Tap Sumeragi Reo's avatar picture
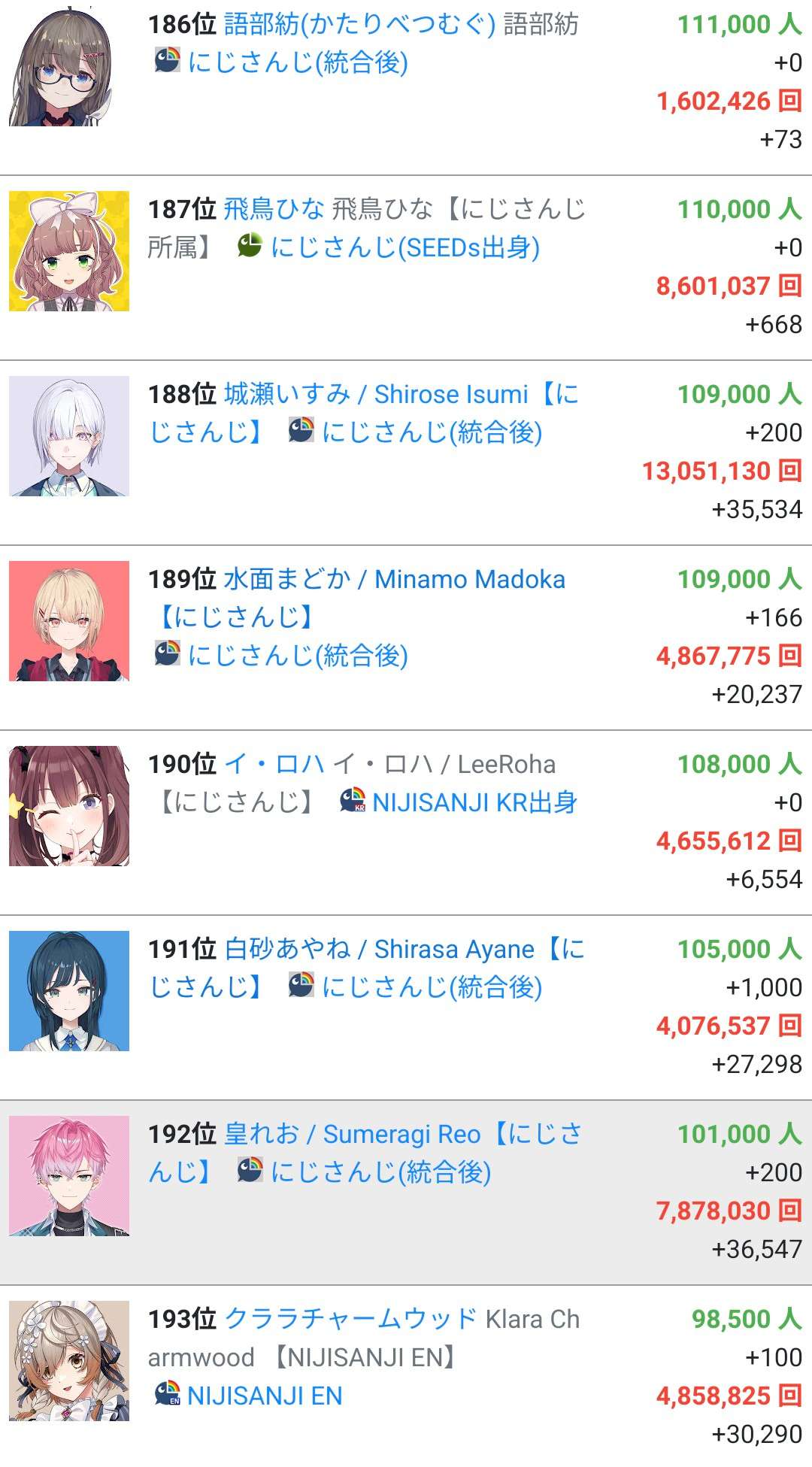Viewport: 812px width, 1467px height. [69, 1176]
